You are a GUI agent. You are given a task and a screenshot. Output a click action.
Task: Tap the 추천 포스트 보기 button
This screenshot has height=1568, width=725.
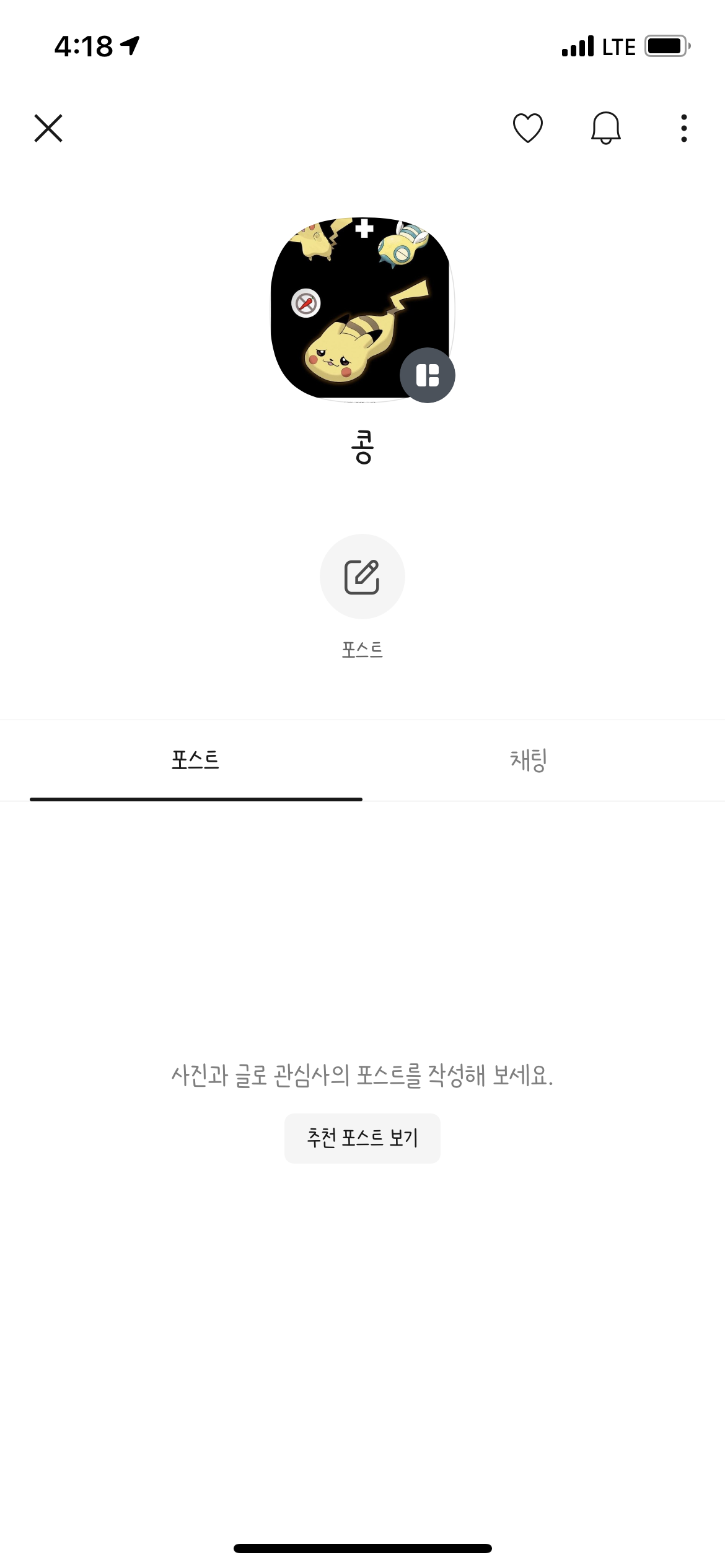point(362,1138)
